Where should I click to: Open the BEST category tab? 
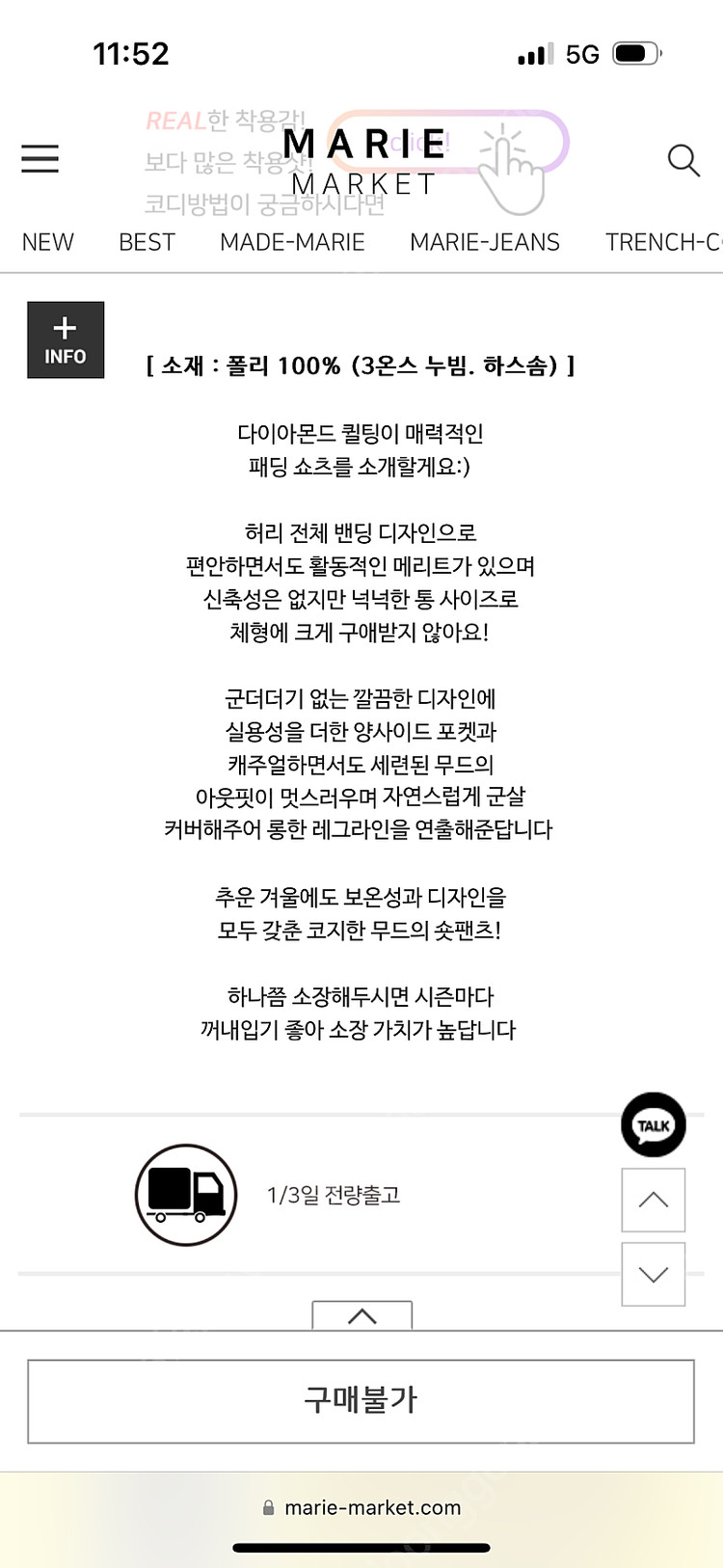click(147, 242)
